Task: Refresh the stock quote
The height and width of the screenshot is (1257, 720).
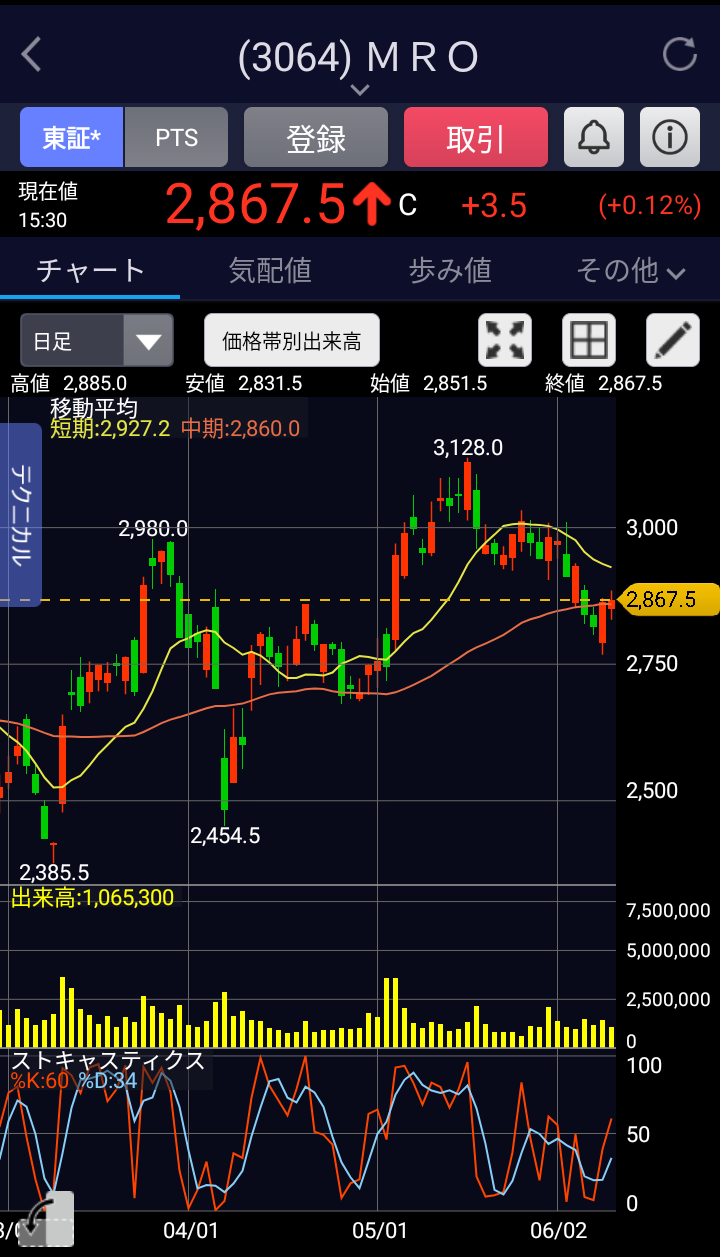Action: tap(680, 54)
